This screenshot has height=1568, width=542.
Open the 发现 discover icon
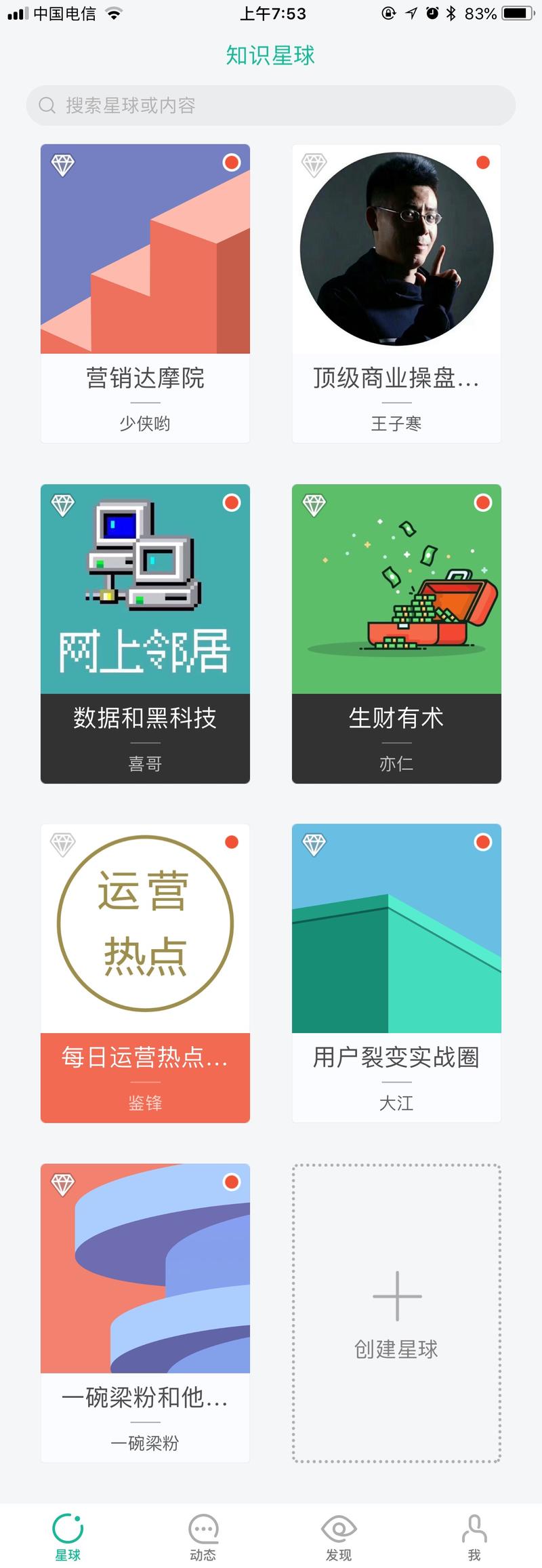click(337, 1527)
